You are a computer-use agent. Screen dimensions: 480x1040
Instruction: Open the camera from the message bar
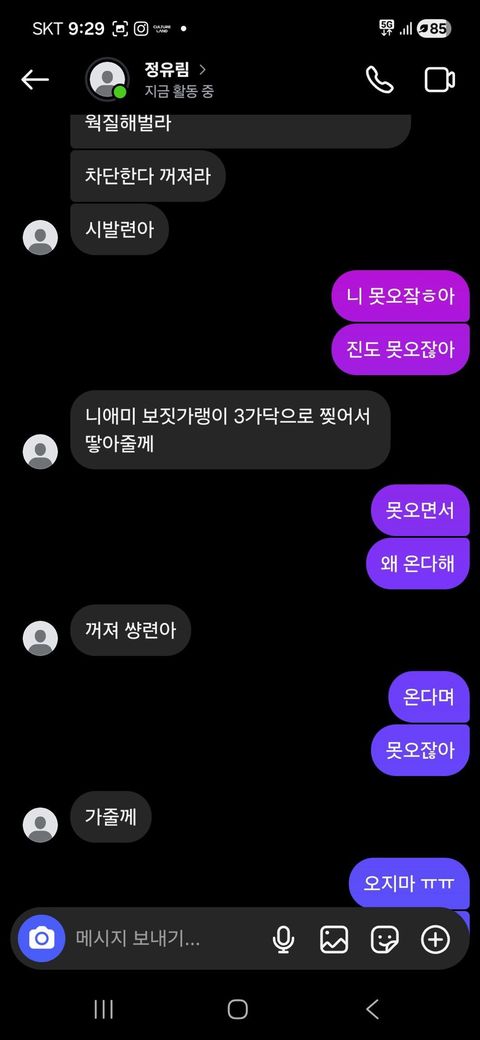[x=41, y=939]
